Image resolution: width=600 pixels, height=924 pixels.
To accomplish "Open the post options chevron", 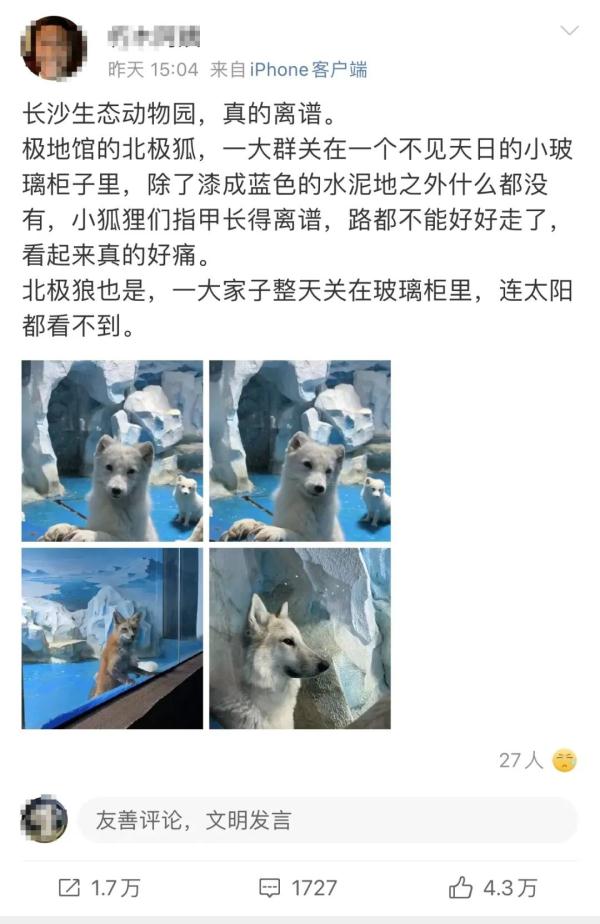I will click(x=569, y=31).
